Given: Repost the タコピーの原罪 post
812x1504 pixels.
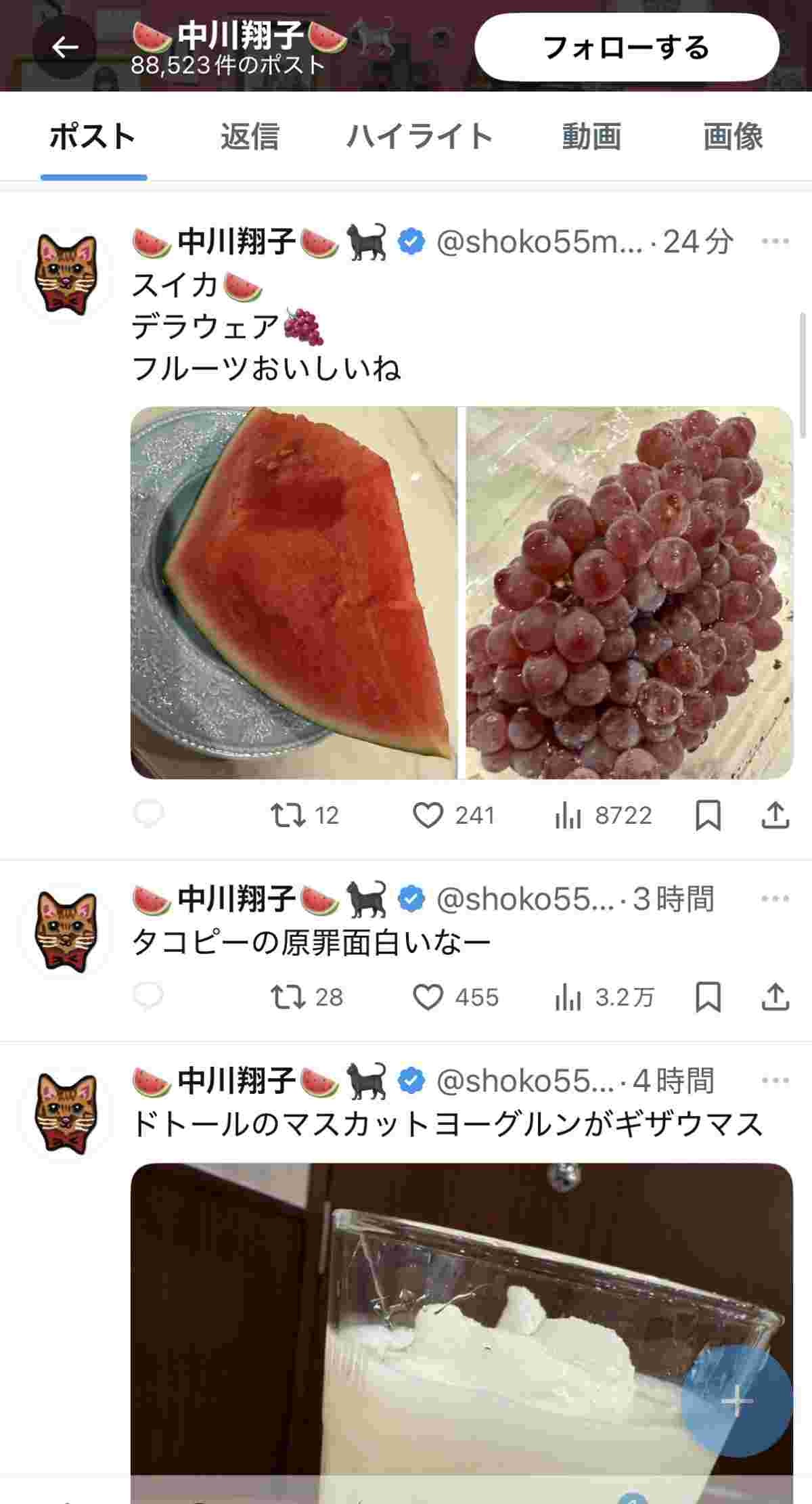Looking at the screenshot, I should coord(288,997).
